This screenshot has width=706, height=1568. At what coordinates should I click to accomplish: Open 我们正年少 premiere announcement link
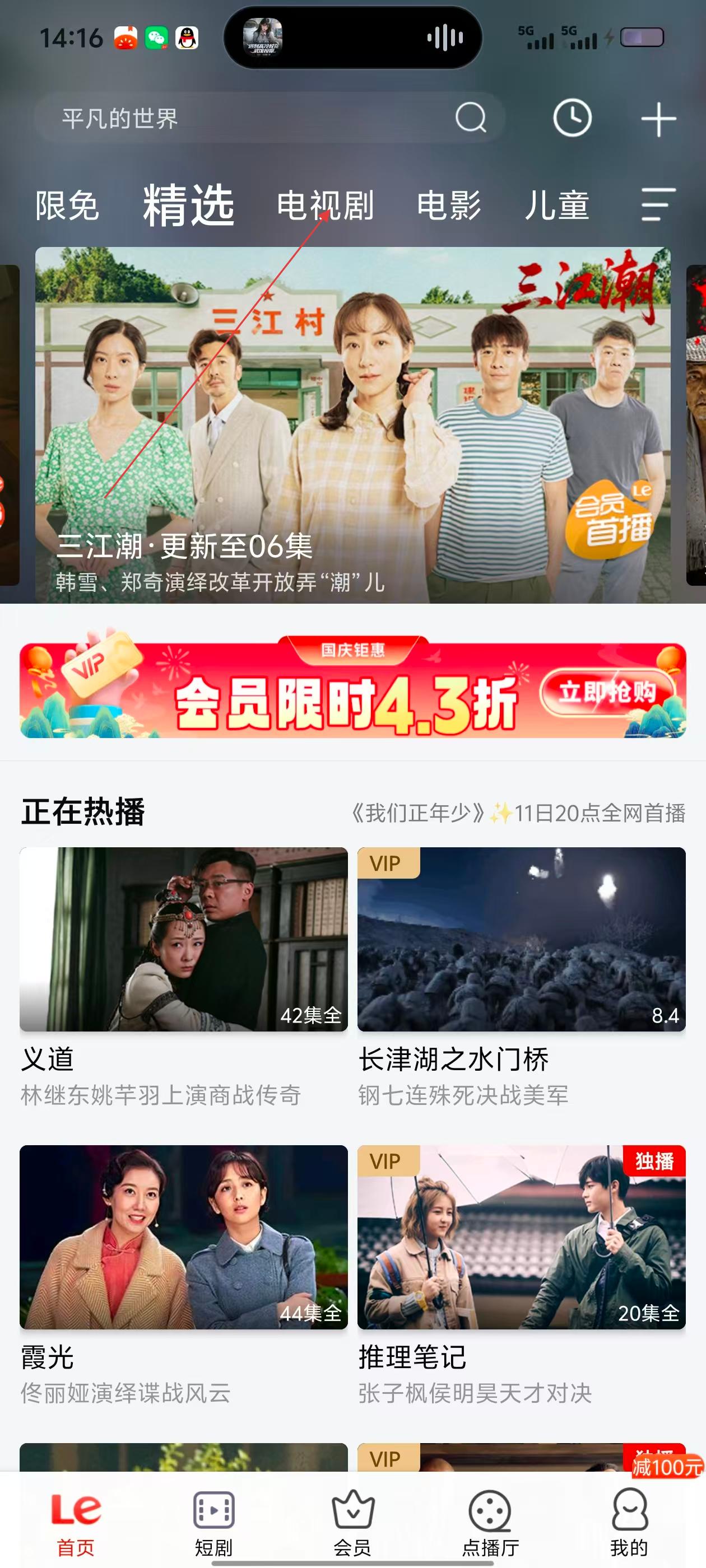(x=518, y=813)
